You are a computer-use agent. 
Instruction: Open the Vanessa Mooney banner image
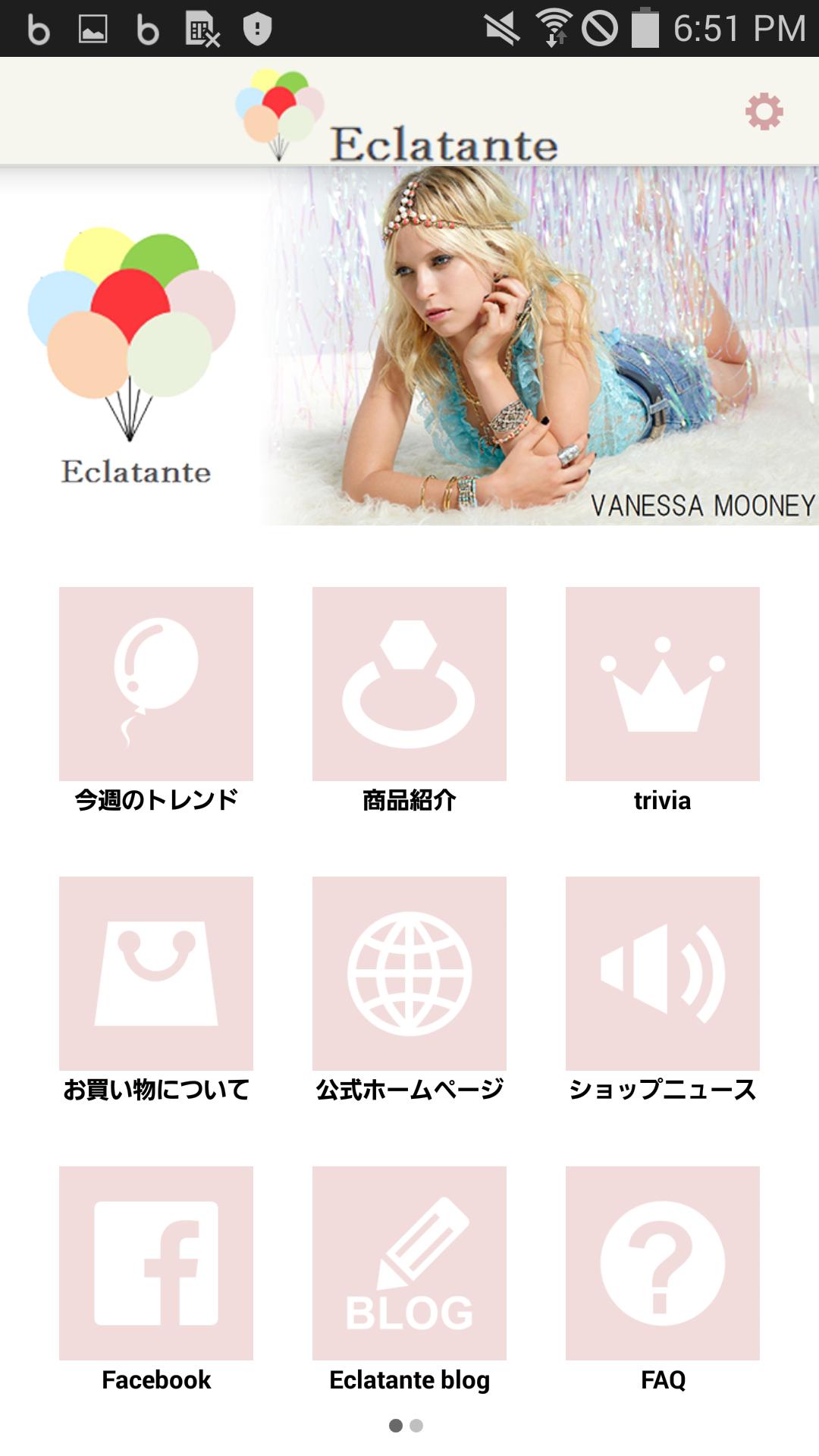coord(538,349)
